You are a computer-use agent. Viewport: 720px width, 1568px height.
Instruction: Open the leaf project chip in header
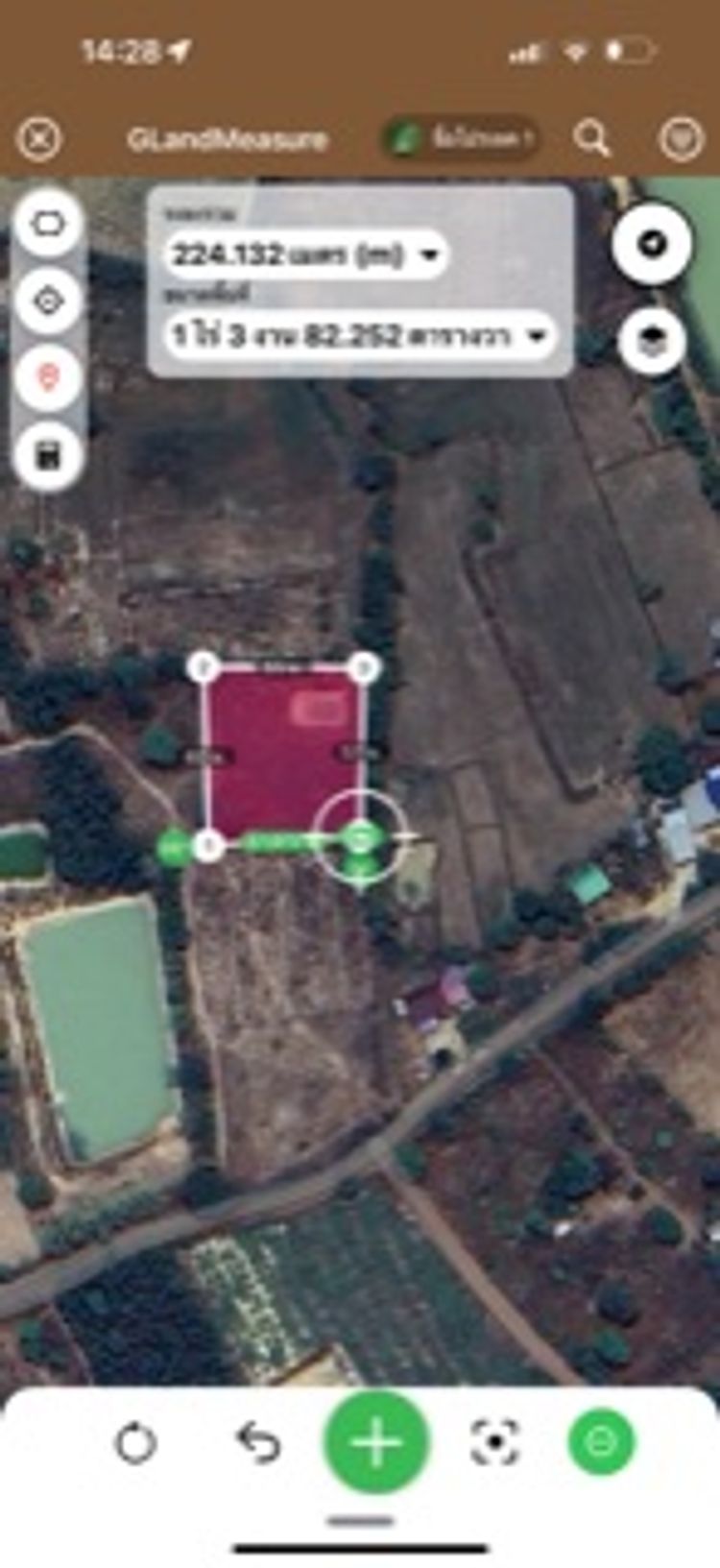point(460,139)
